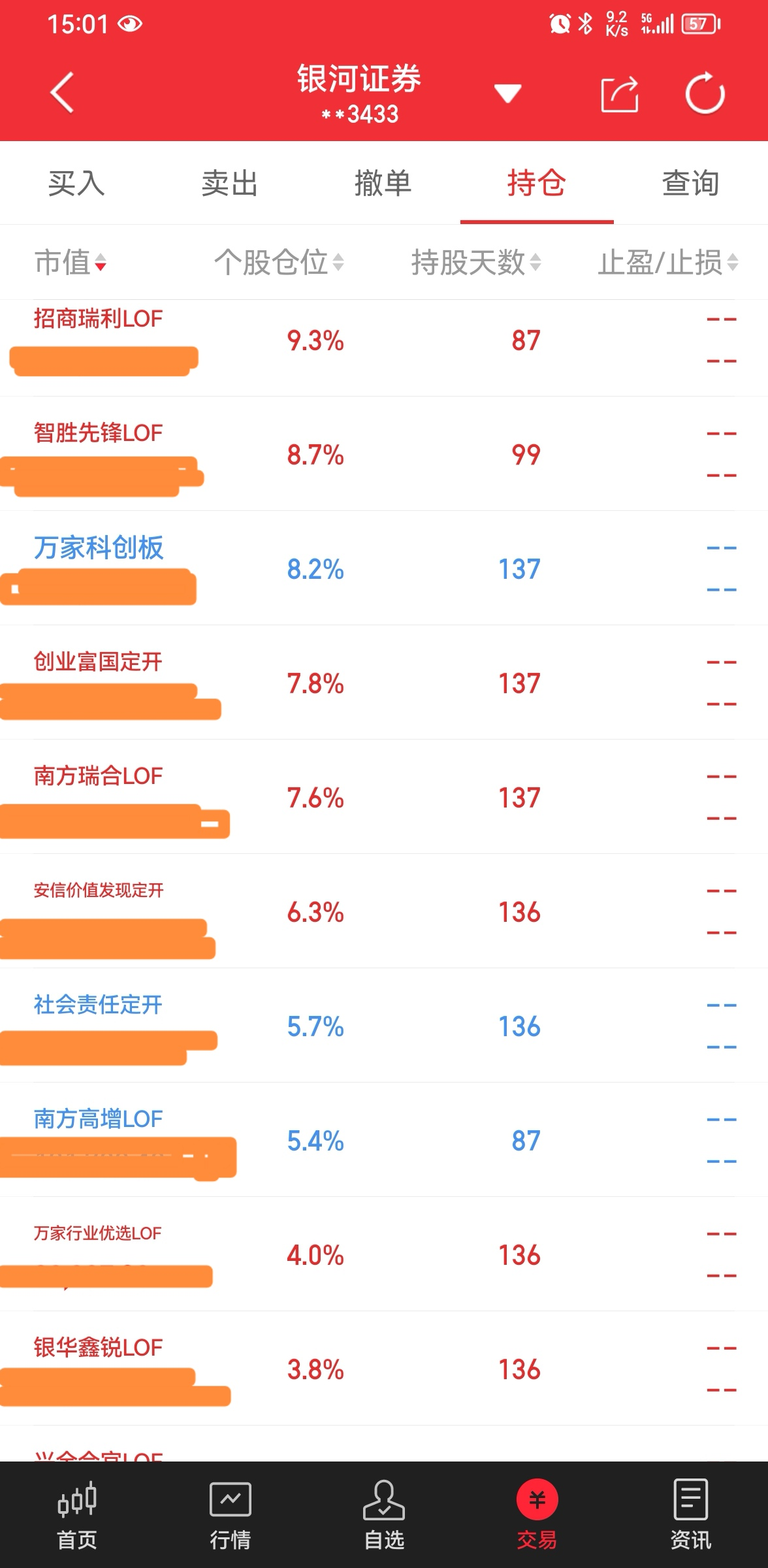Viewport: 768px width, 1568px height.
Task: Open the 撤单 tab
Action: pyautogui.click(x=383, y=183)
